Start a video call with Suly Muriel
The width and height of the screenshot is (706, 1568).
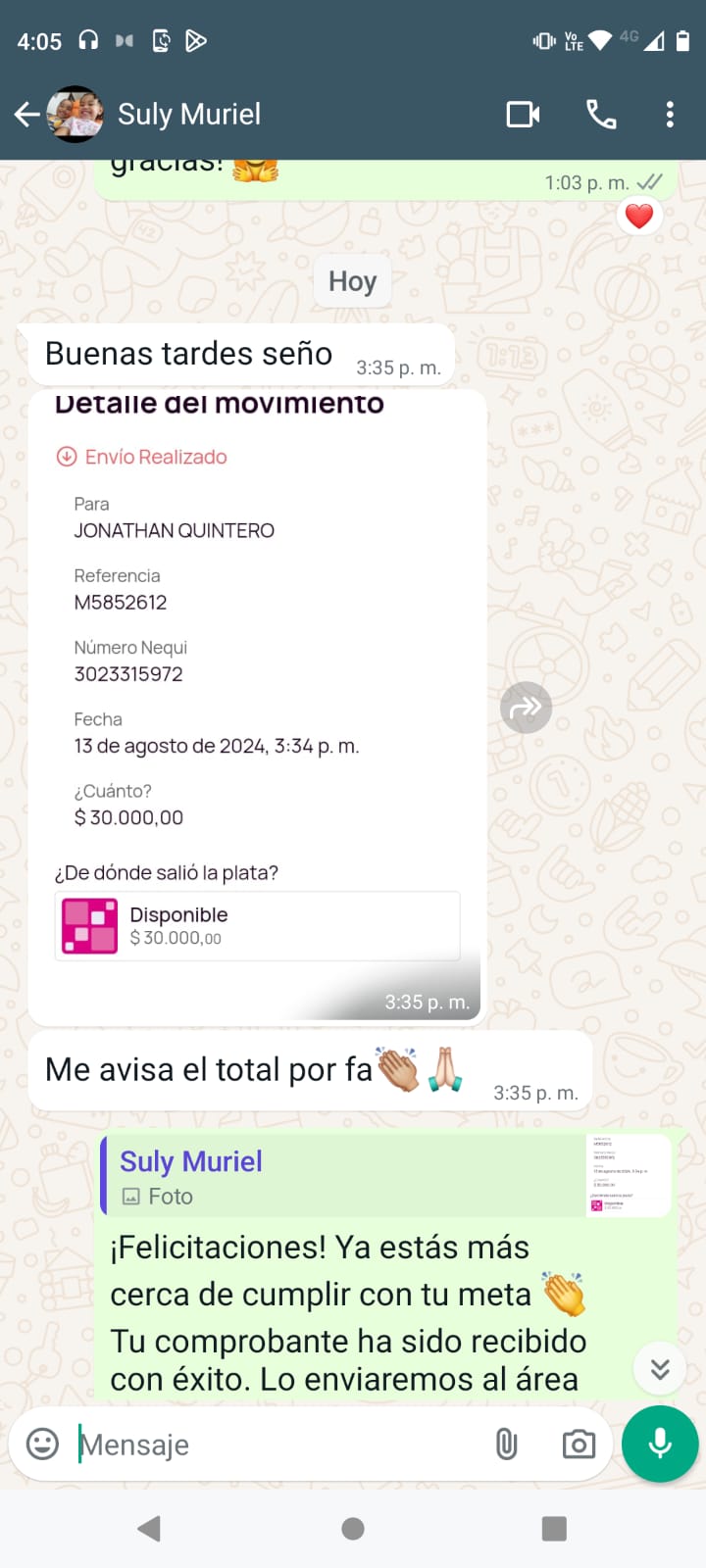(x=523, y=115)
